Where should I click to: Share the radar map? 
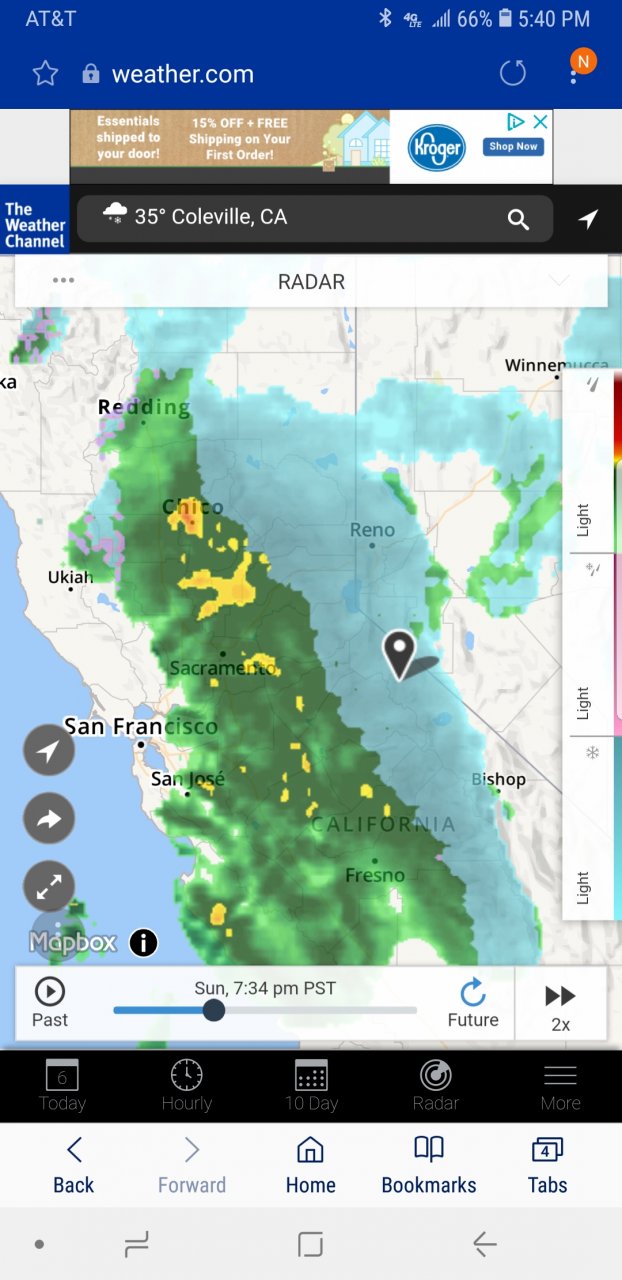[49, 819]
